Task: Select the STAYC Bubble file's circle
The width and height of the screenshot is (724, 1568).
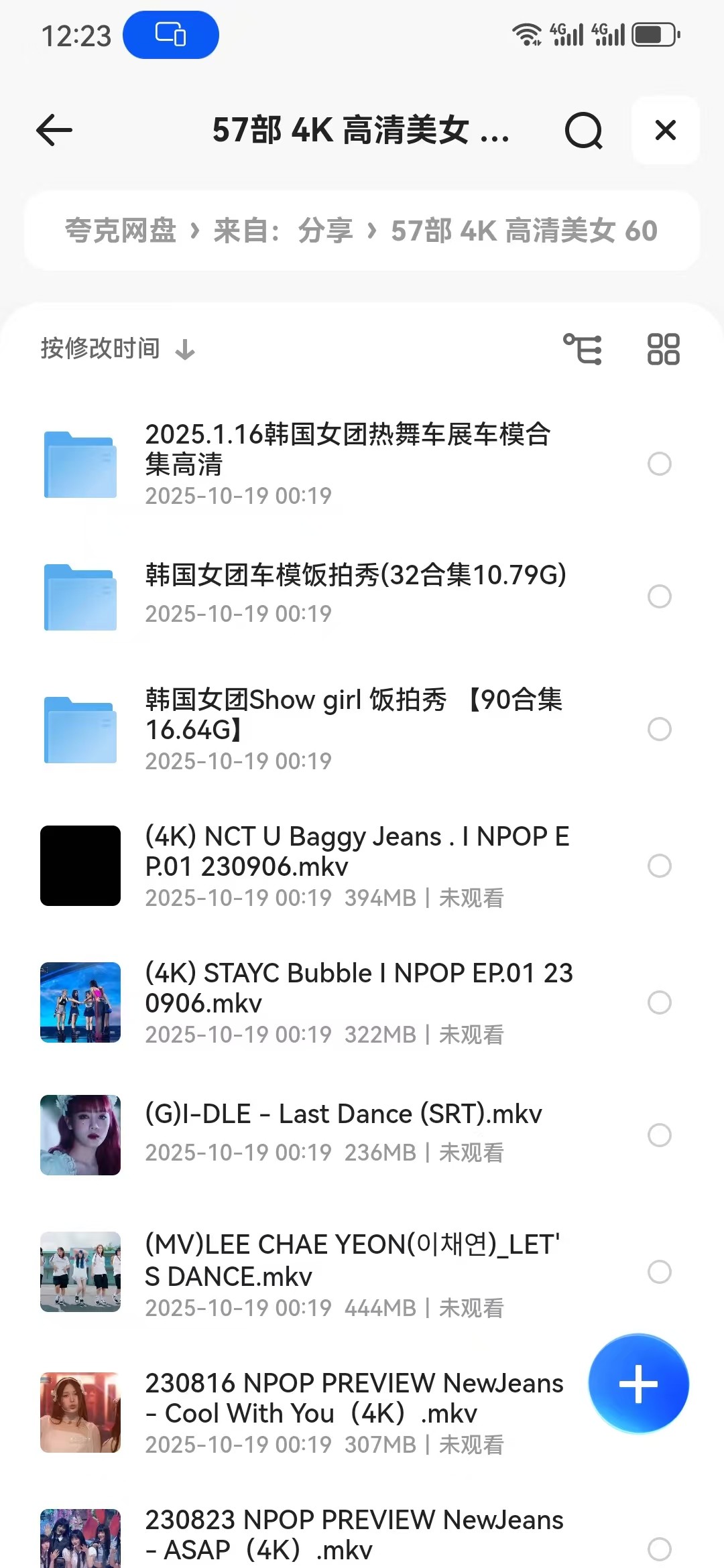Action: (660, 1002)
